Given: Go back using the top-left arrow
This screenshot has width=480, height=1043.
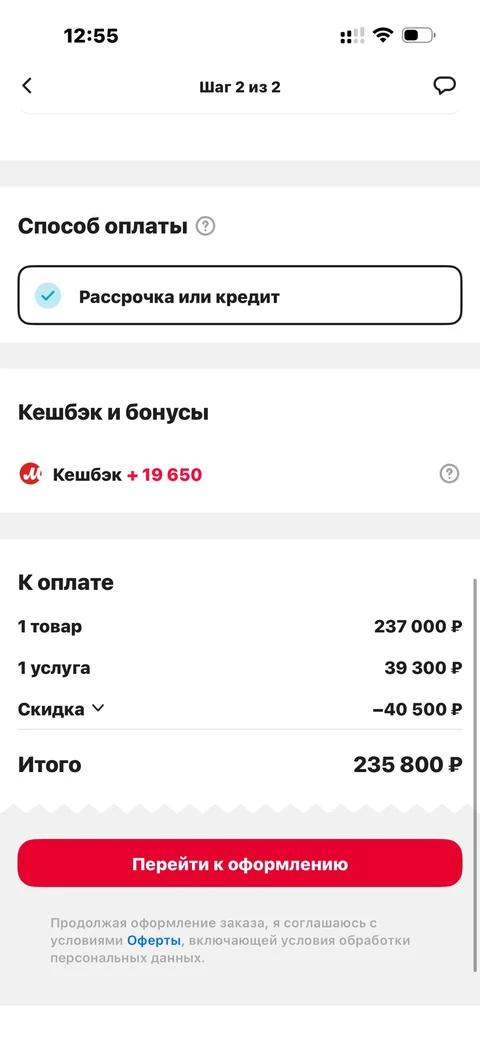Looking at the screenshot, I should [x=27, y=86].
